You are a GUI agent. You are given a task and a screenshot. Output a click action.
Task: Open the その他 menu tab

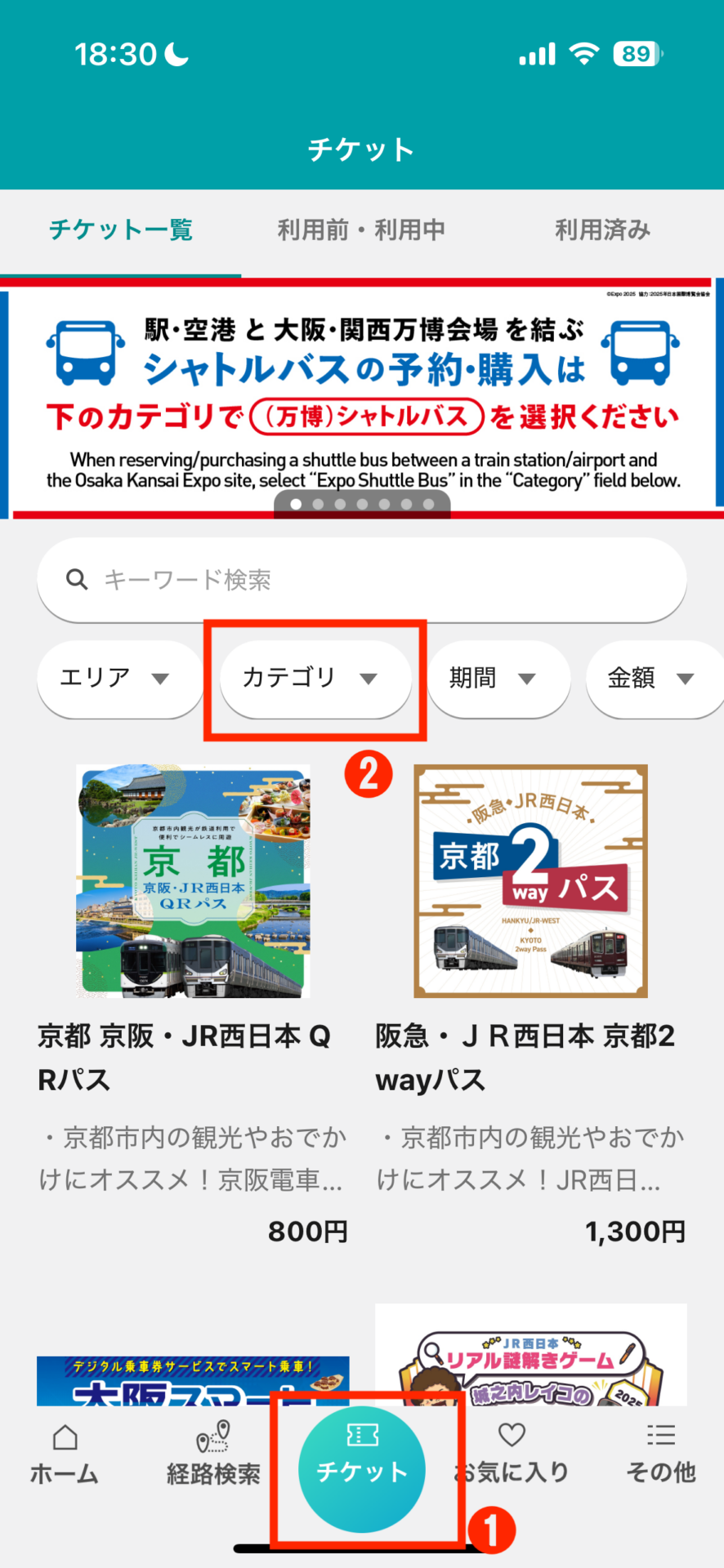tap(660, 1455)
